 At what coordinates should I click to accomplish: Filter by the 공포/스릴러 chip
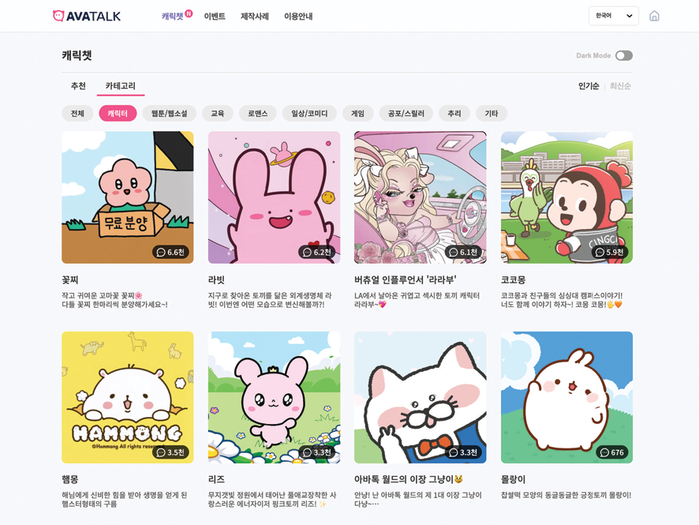406,114
